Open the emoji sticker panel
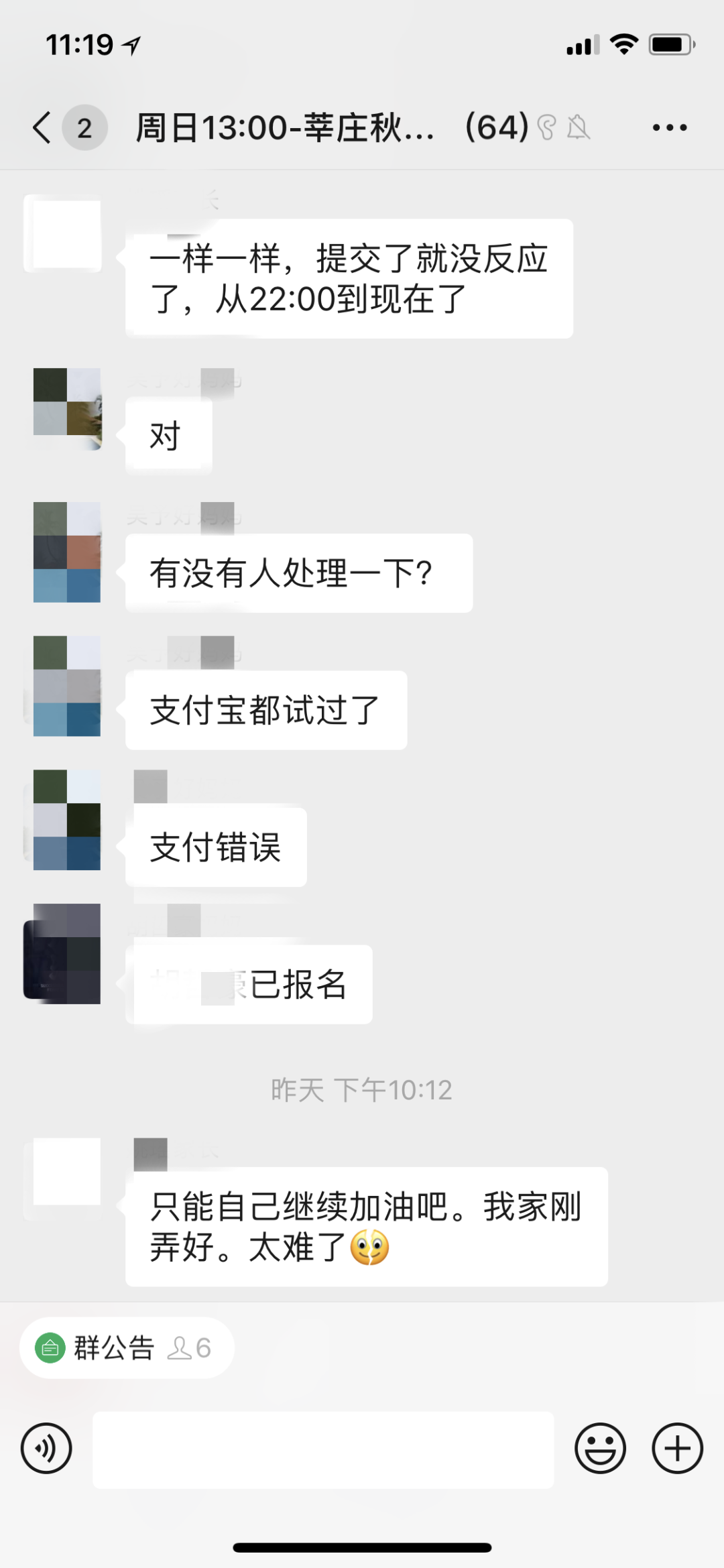Viewport: 724px width, 1568px height. (600, 1449)
